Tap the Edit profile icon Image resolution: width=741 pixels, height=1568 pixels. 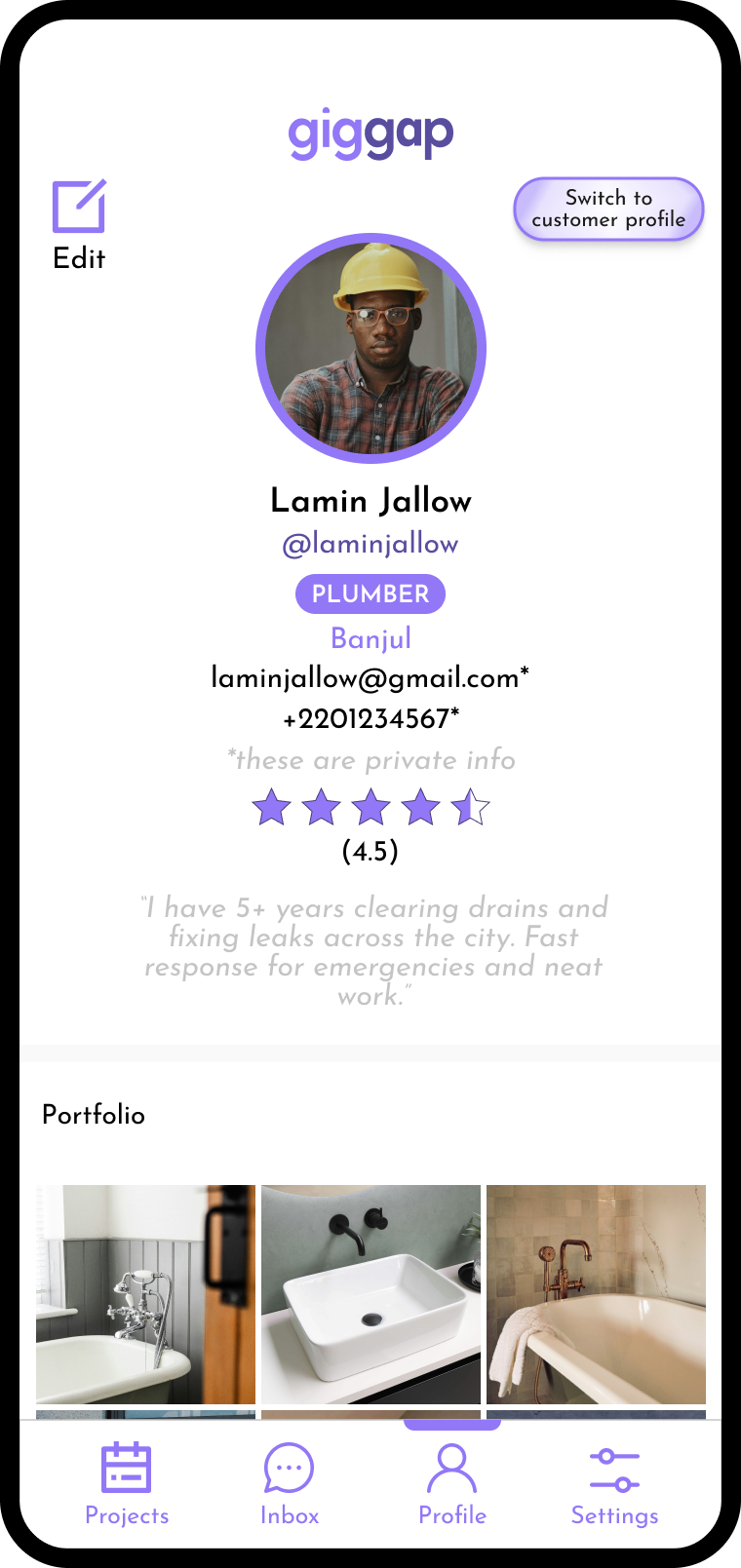[x=78, y=206]
